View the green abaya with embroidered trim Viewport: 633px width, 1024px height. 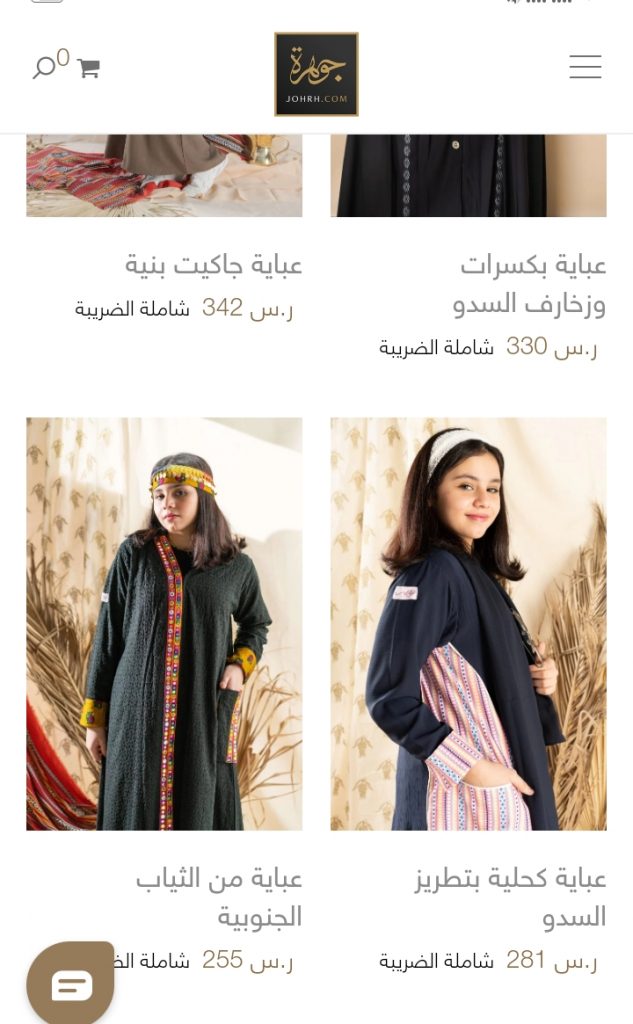pos(164,624)
